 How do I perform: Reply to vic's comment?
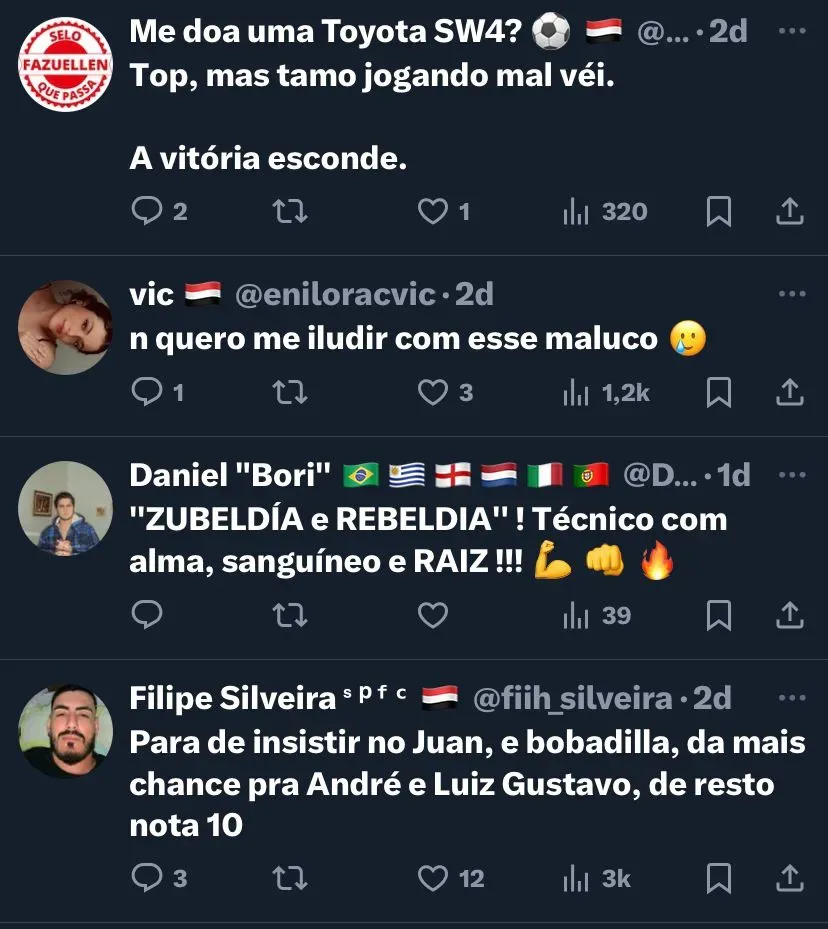pyautogui.click(x=147, y=393)
